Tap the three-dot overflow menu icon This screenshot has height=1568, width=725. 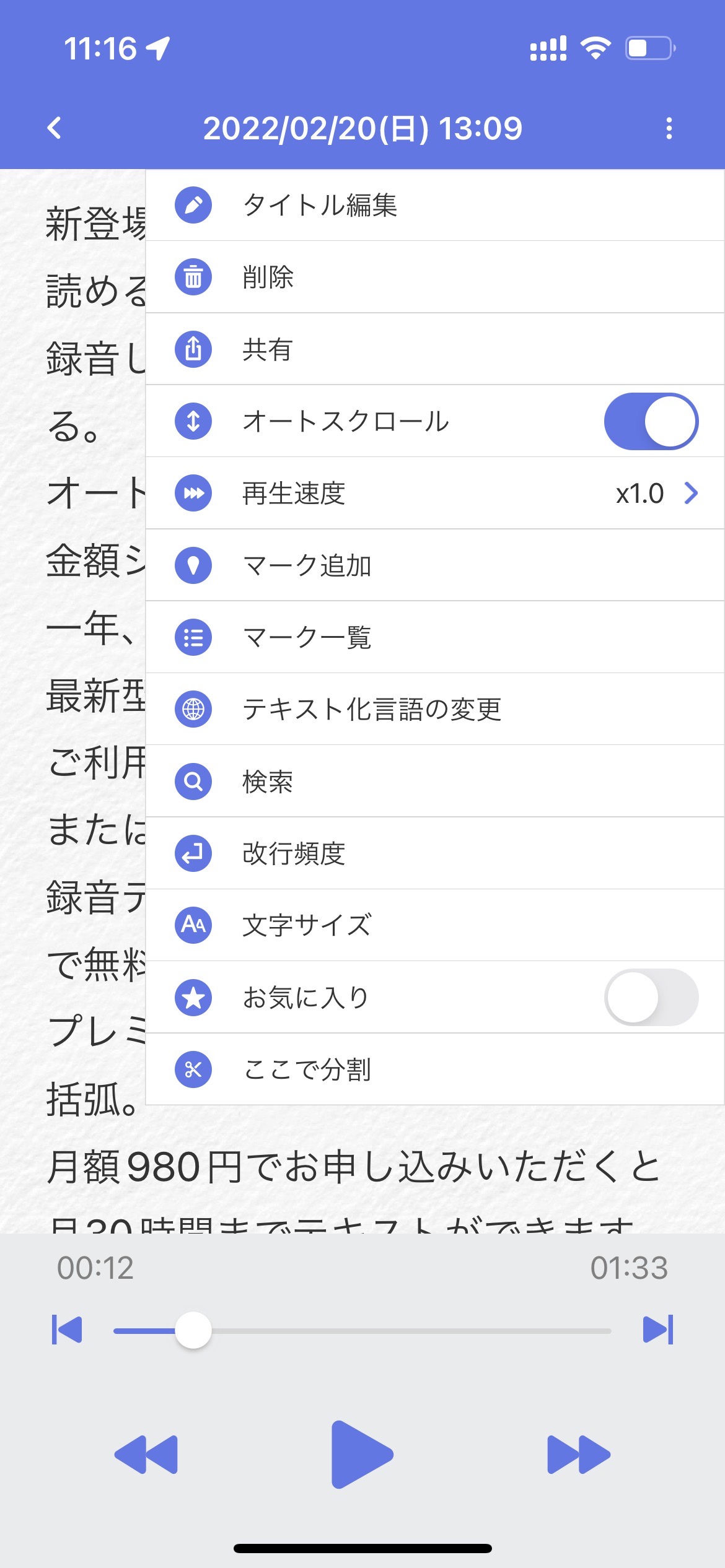[669, 128]
